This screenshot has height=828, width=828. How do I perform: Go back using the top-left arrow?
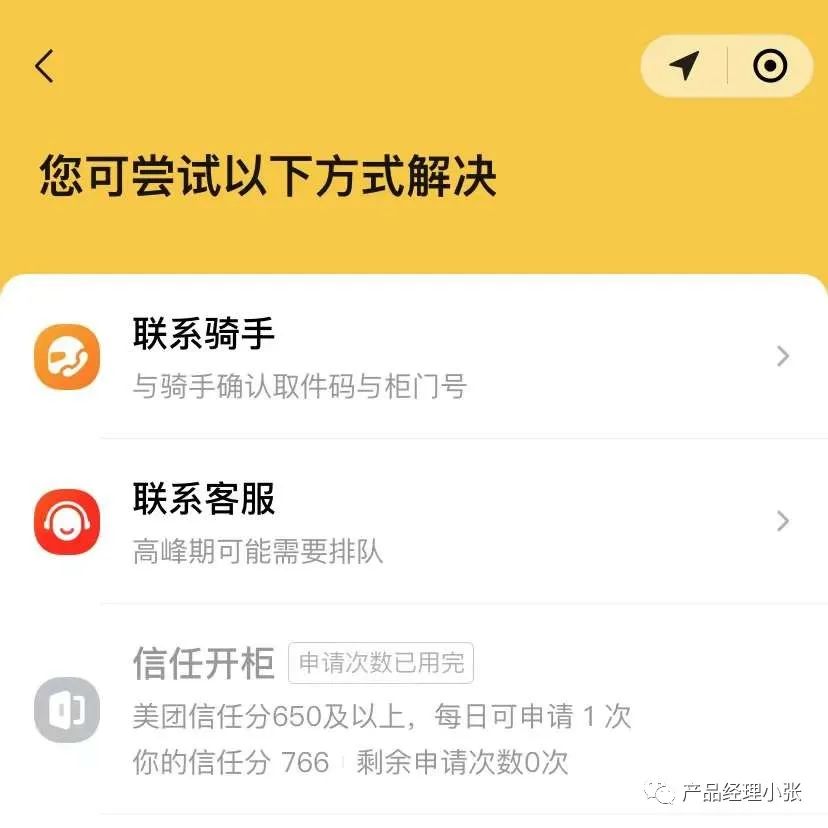pos(44,66)
